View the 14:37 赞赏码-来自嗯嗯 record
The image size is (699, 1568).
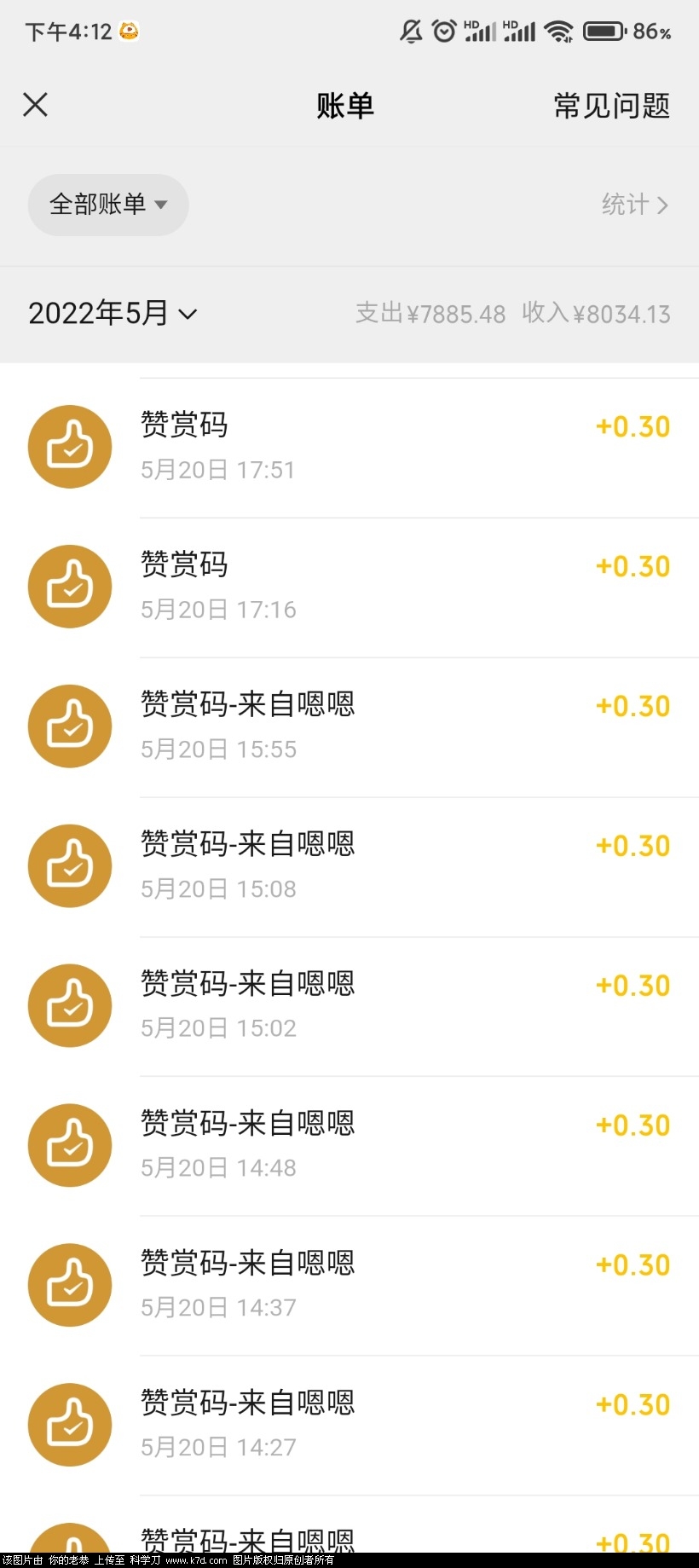click(349, 1286)
